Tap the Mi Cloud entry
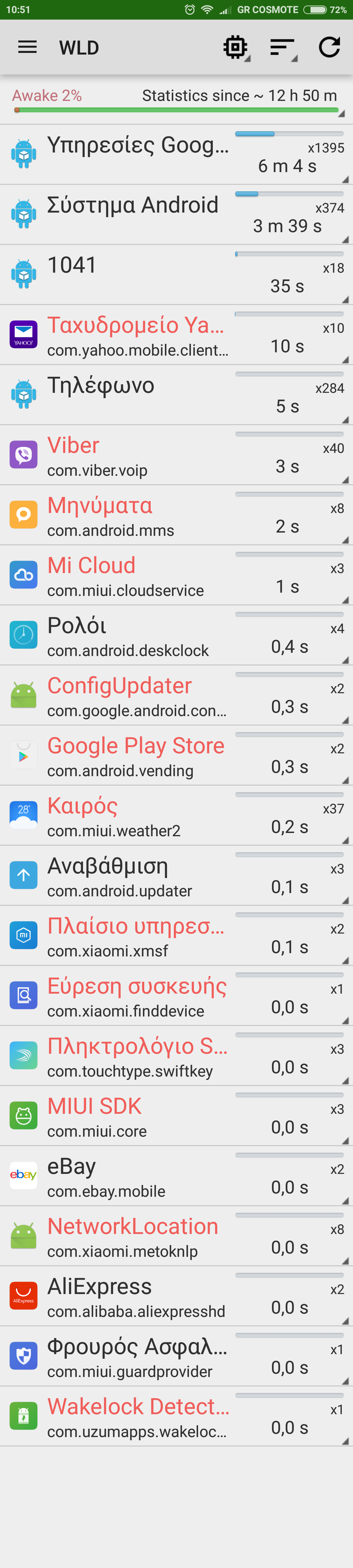353x1568 pixels. pyautogui.click(x=176, y=575)
